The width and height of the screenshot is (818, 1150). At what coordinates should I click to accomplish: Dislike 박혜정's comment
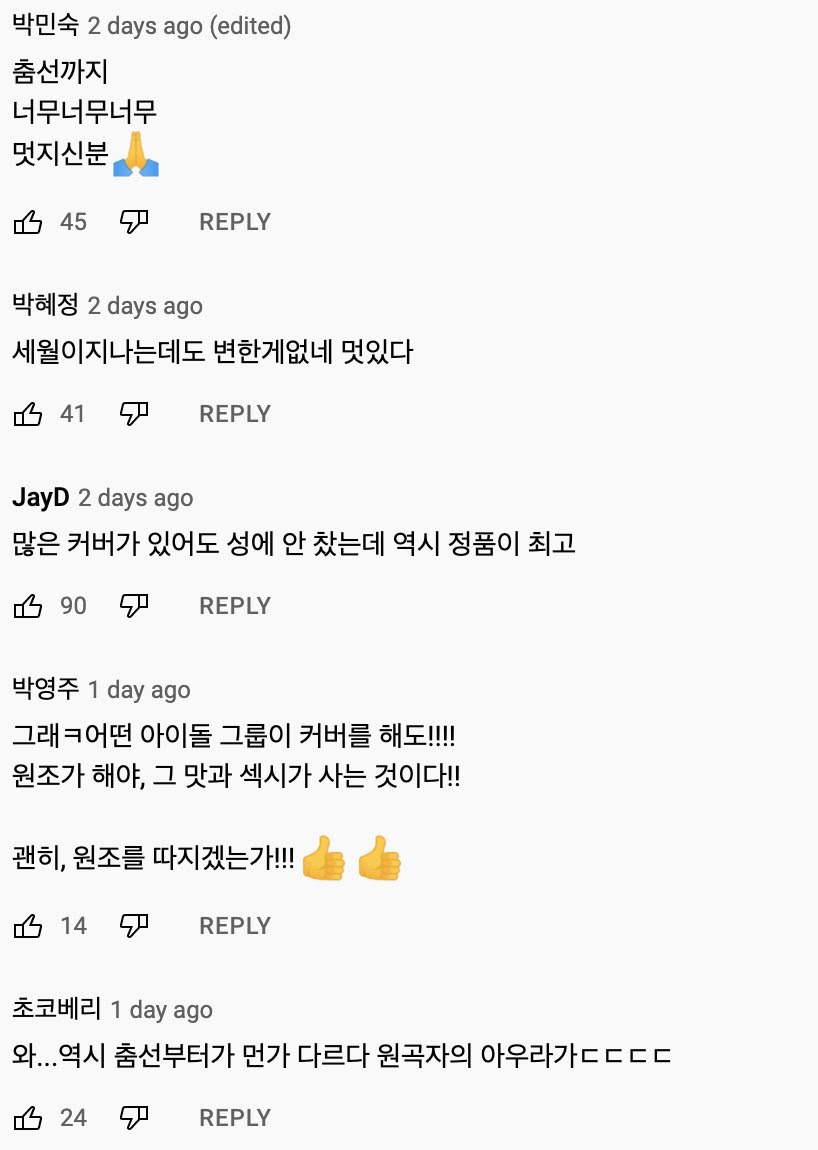pos(134,414)
